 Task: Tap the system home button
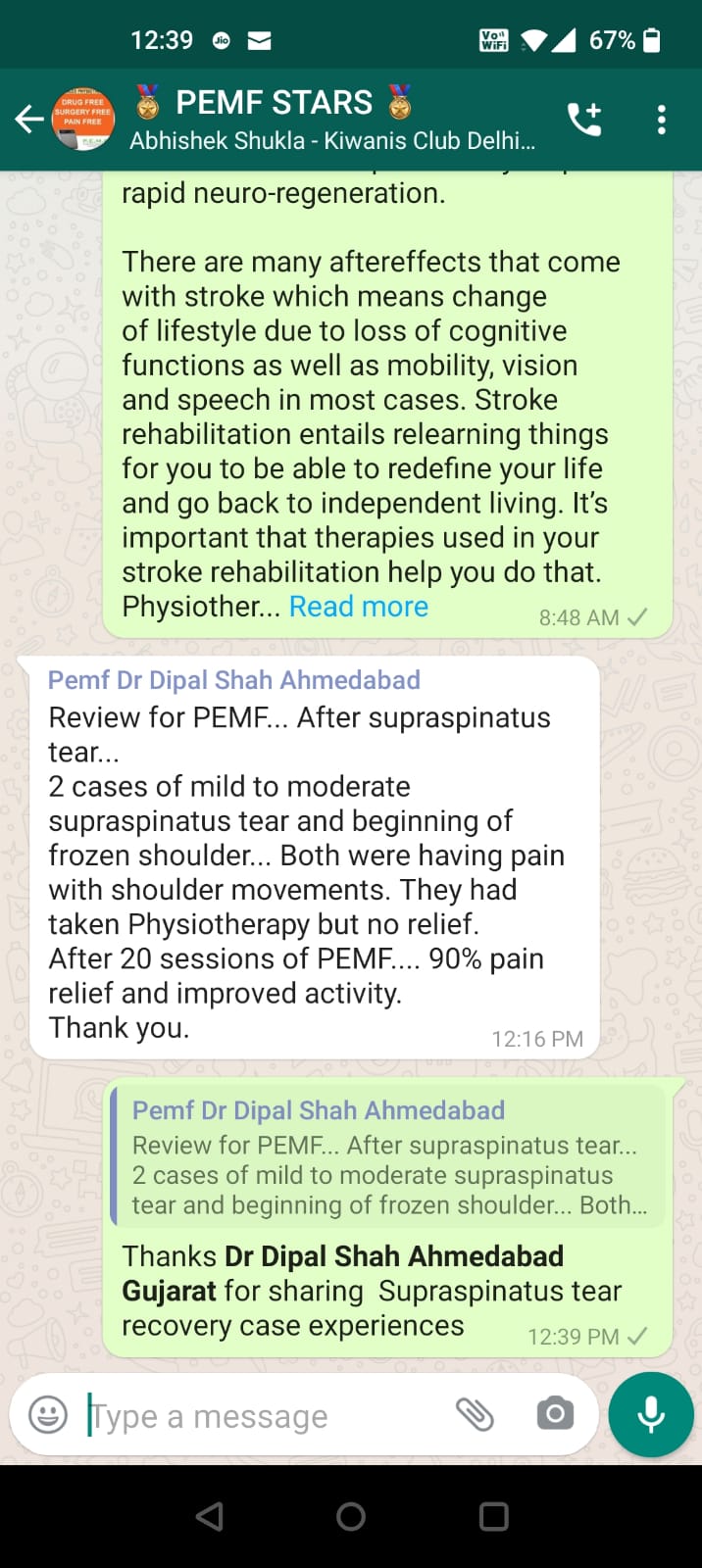point(351,1517)
